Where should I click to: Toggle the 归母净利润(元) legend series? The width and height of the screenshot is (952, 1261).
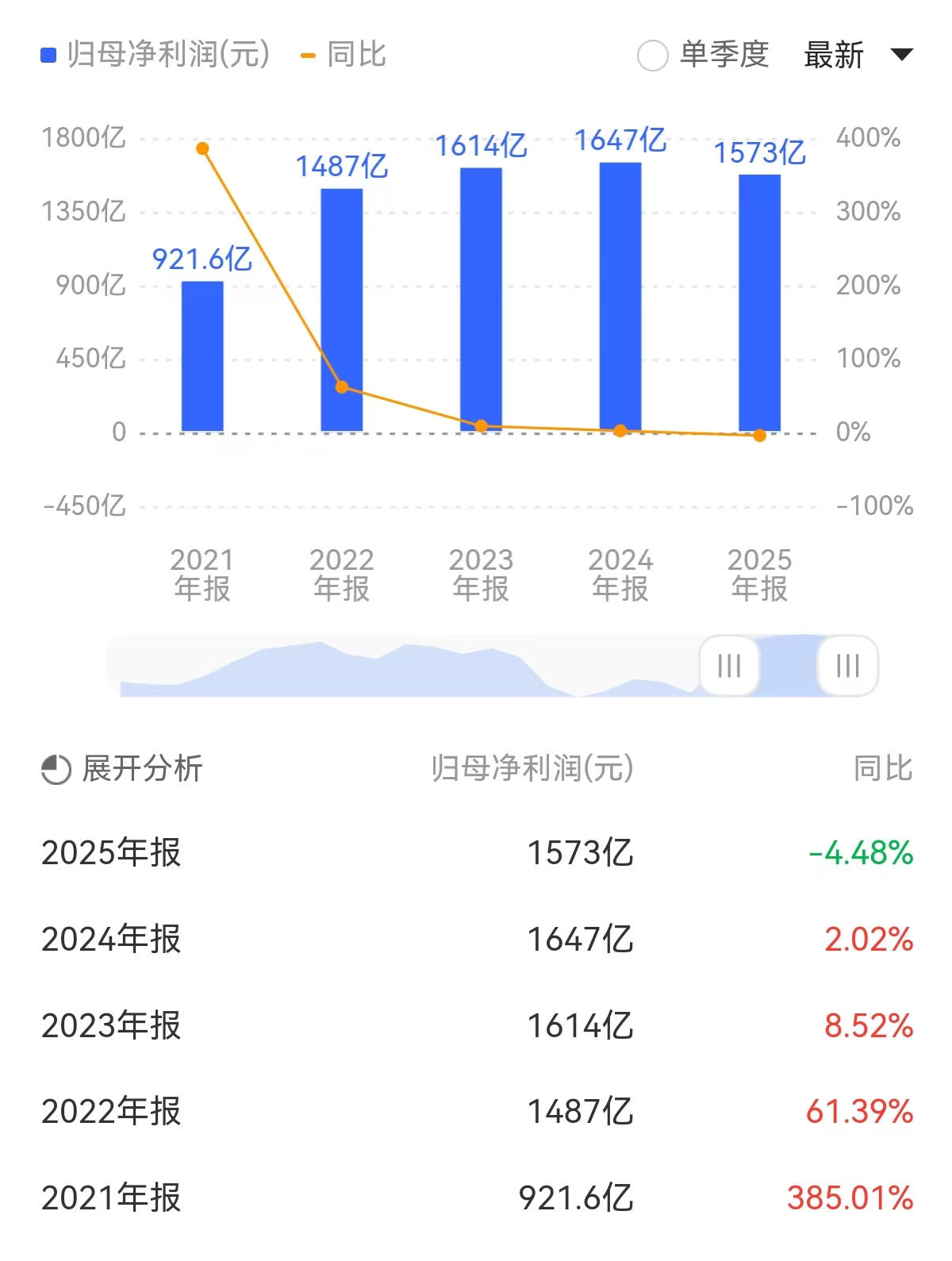(x=156, y=55)
